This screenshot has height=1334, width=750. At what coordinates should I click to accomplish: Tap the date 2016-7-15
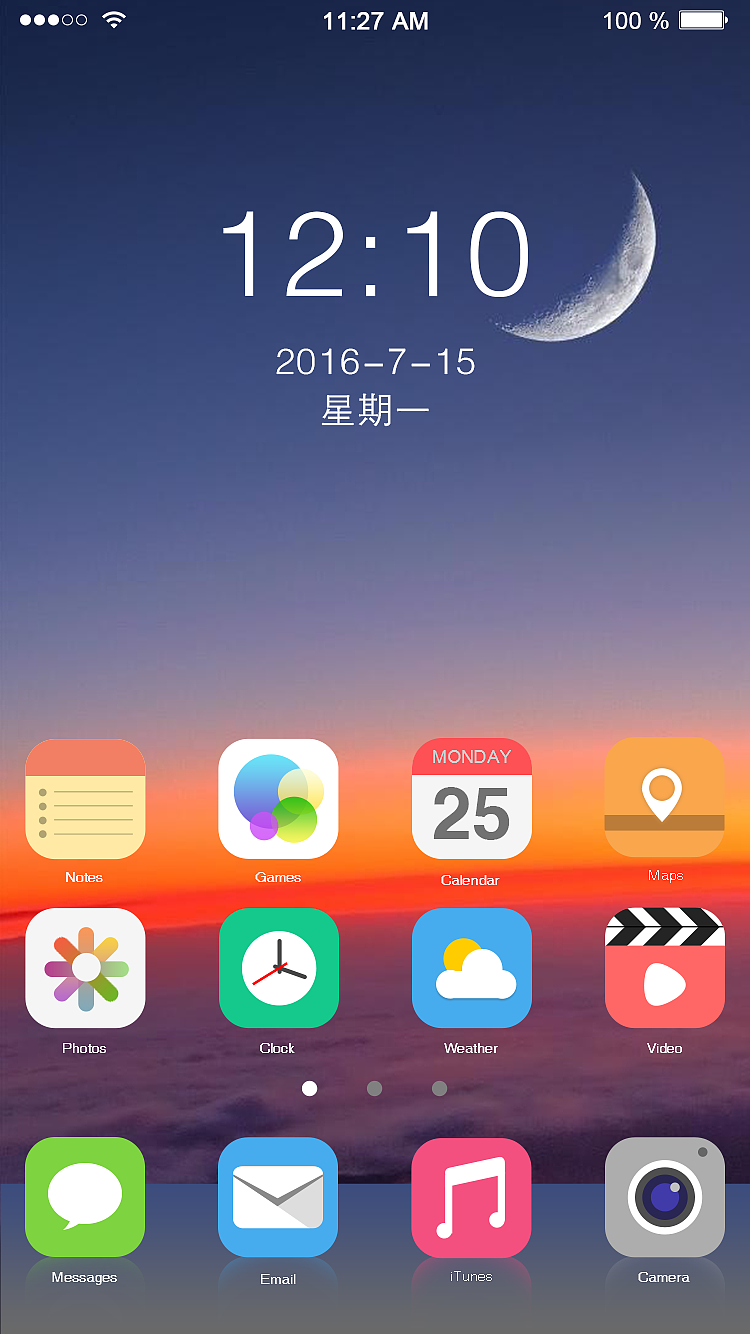coord(375,362)
